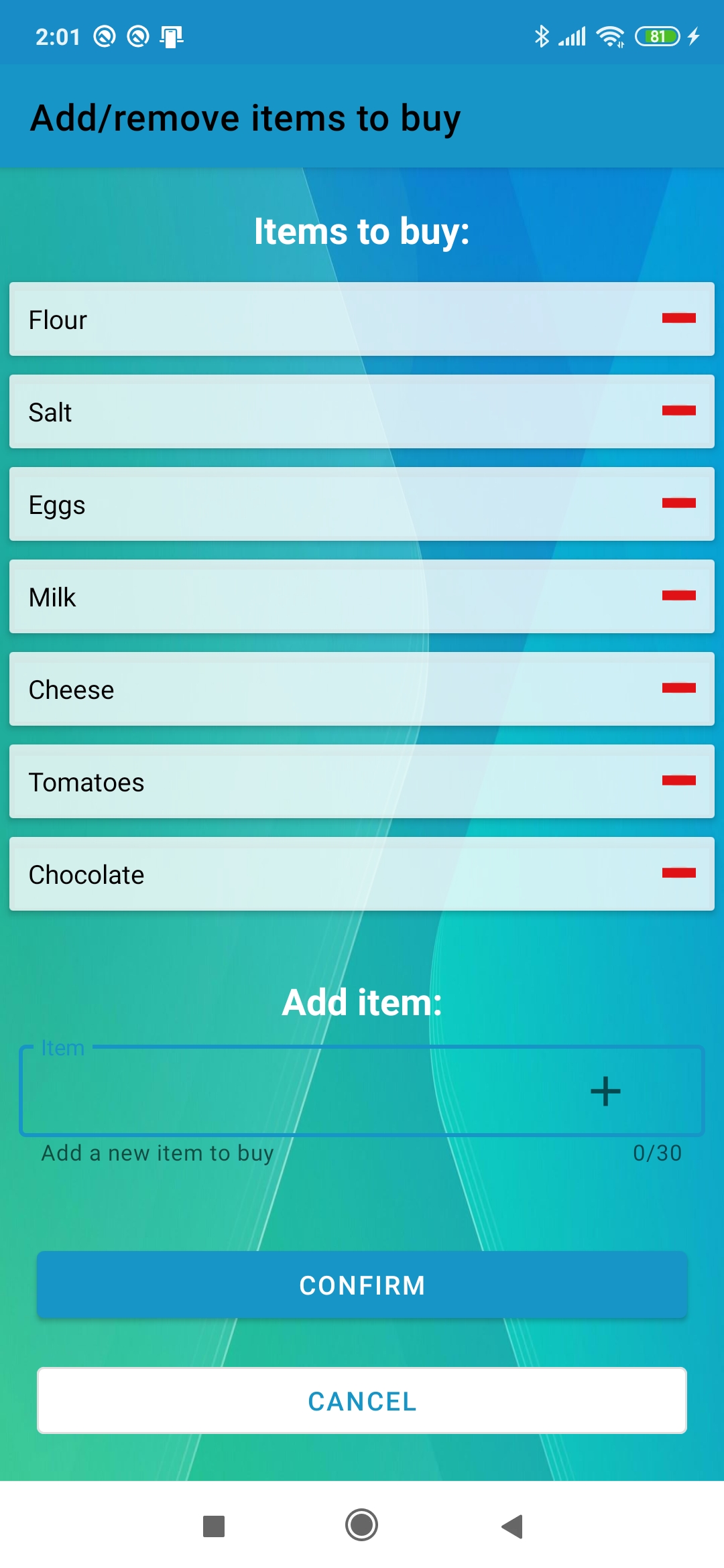Confirm the shopping list changes
Viewport: 724px width, 1568px height.
(x=362, y=1285)
